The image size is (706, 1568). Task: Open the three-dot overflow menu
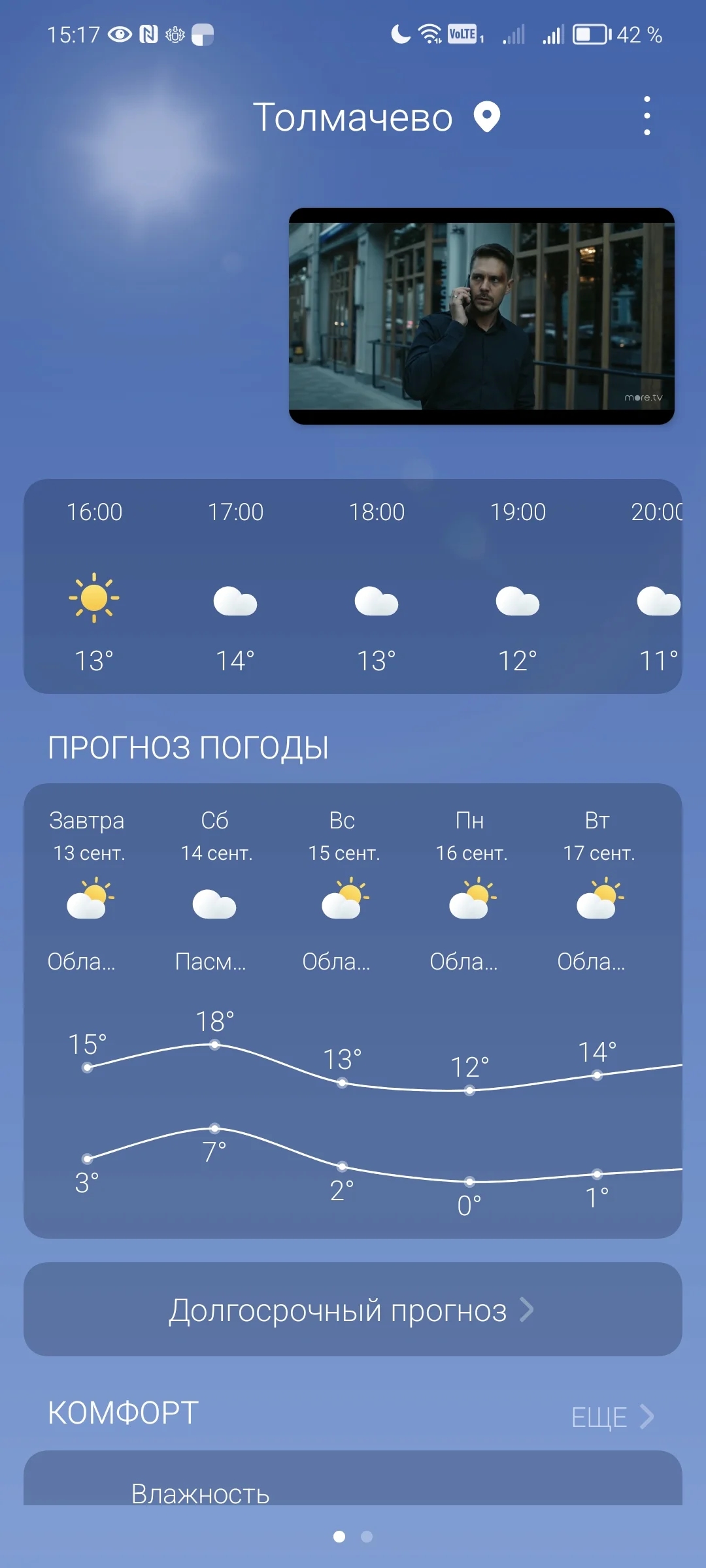tap(647, 118)
